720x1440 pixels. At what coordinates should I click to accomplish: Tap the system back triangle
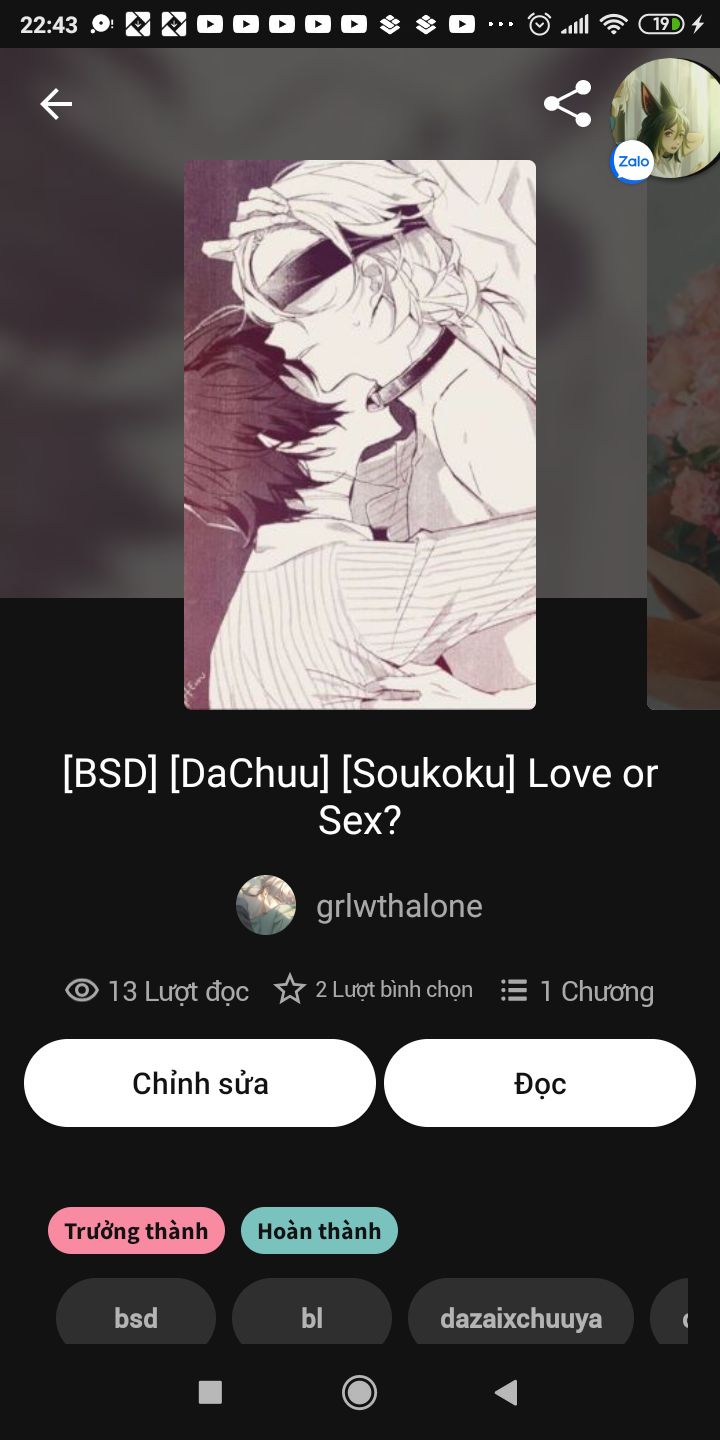[507, 1392]
